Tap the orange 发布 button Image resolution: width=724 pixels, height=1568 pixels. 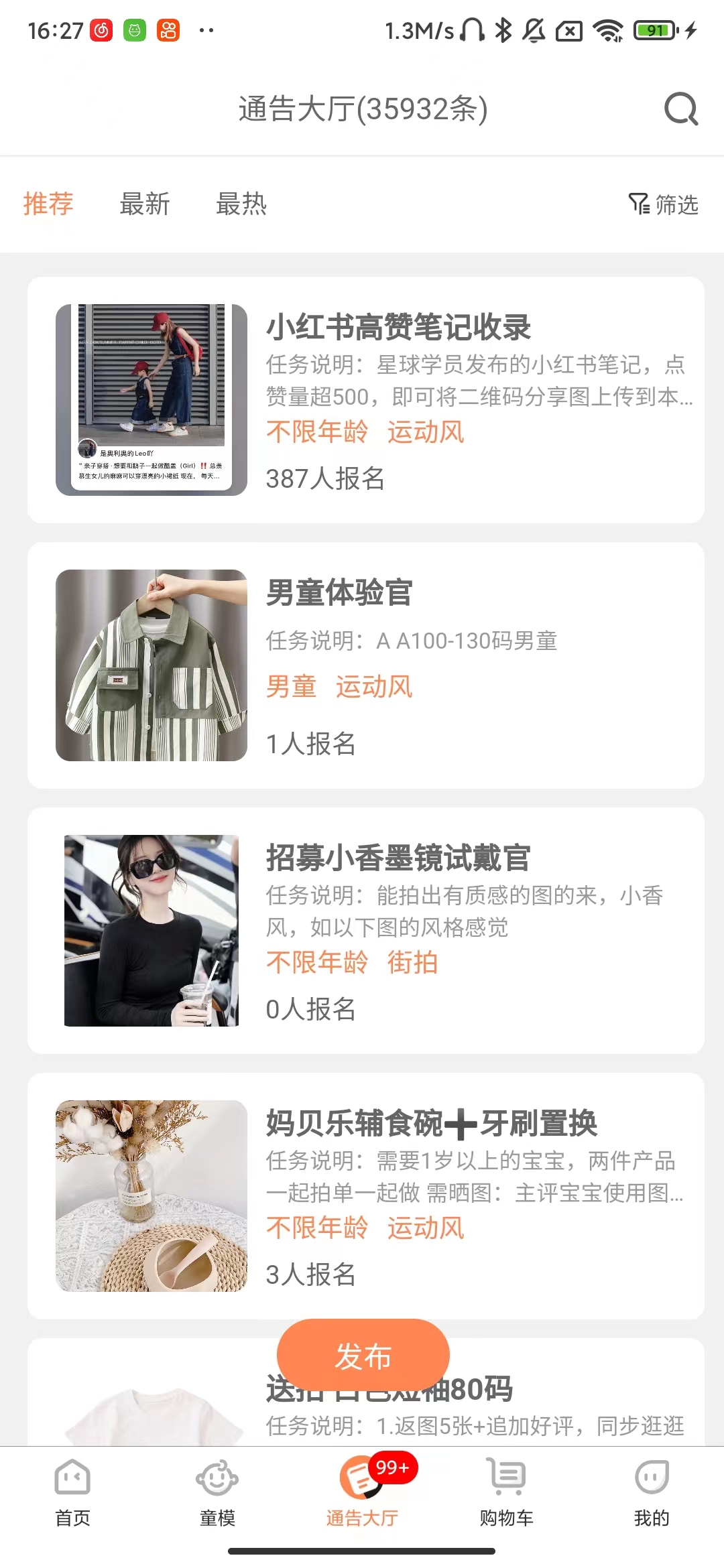363,1356
